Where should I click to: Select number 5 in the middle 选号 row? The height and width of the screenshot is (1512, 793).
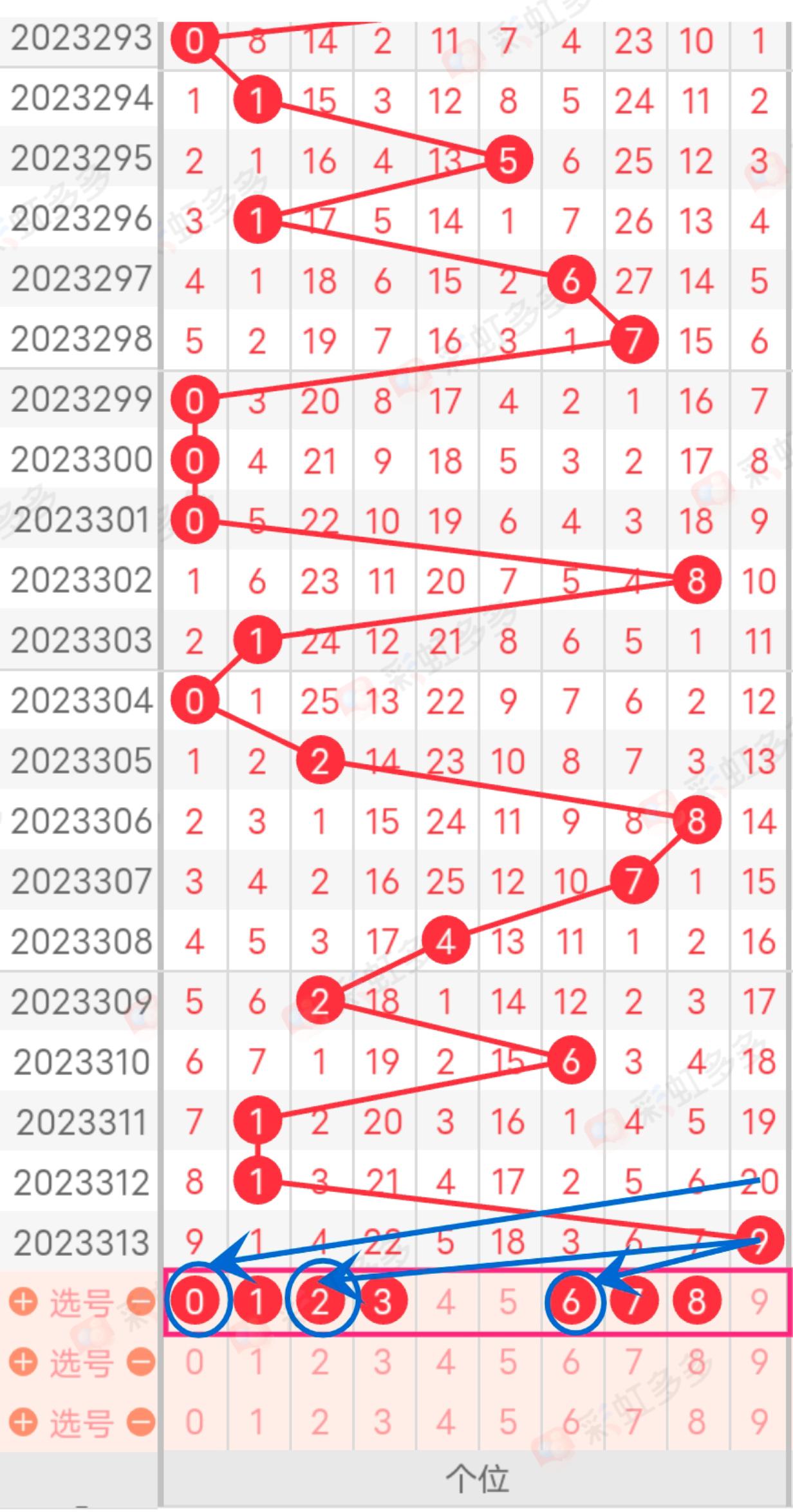point(508,1362)
